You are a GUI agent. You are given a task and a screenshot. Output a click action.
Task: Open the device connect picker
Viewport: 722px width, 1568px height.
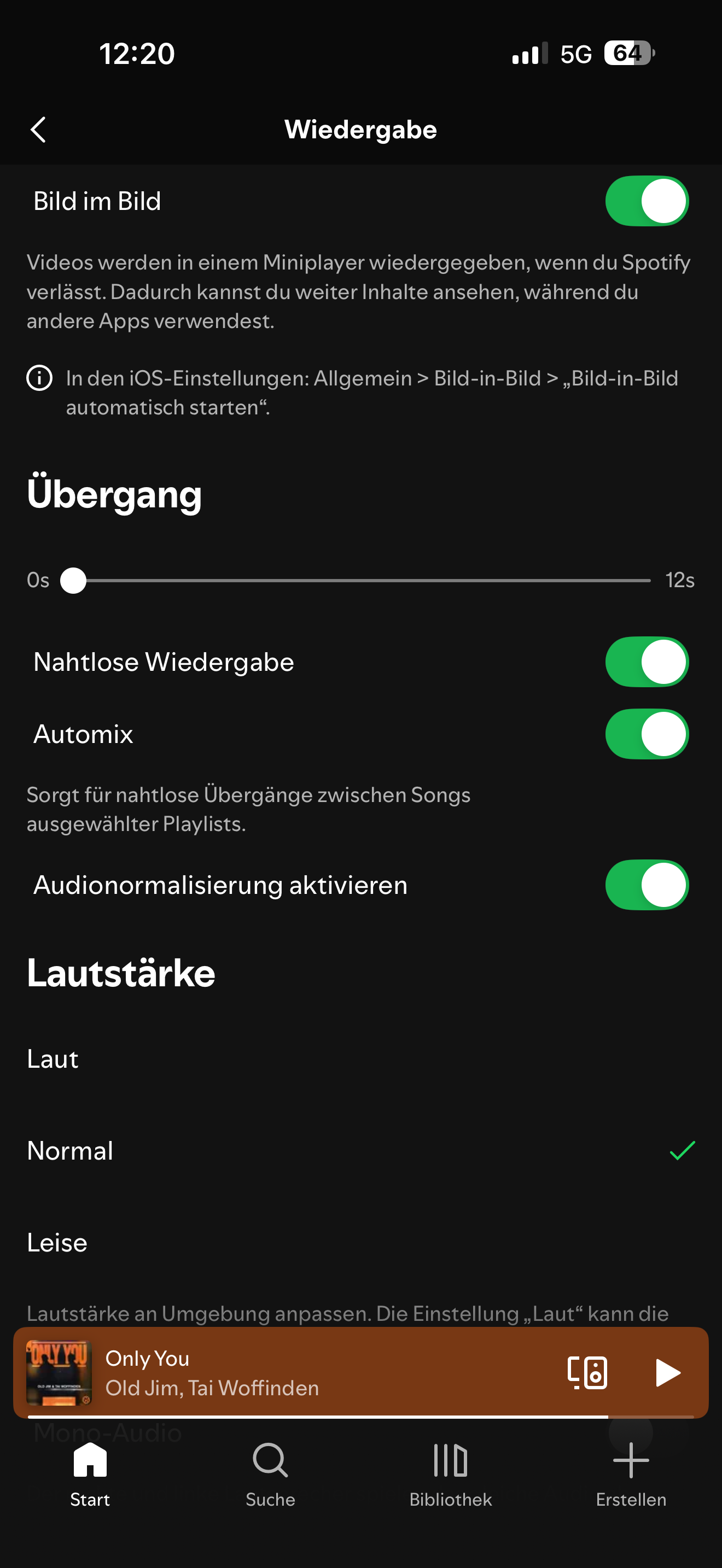587,1373
